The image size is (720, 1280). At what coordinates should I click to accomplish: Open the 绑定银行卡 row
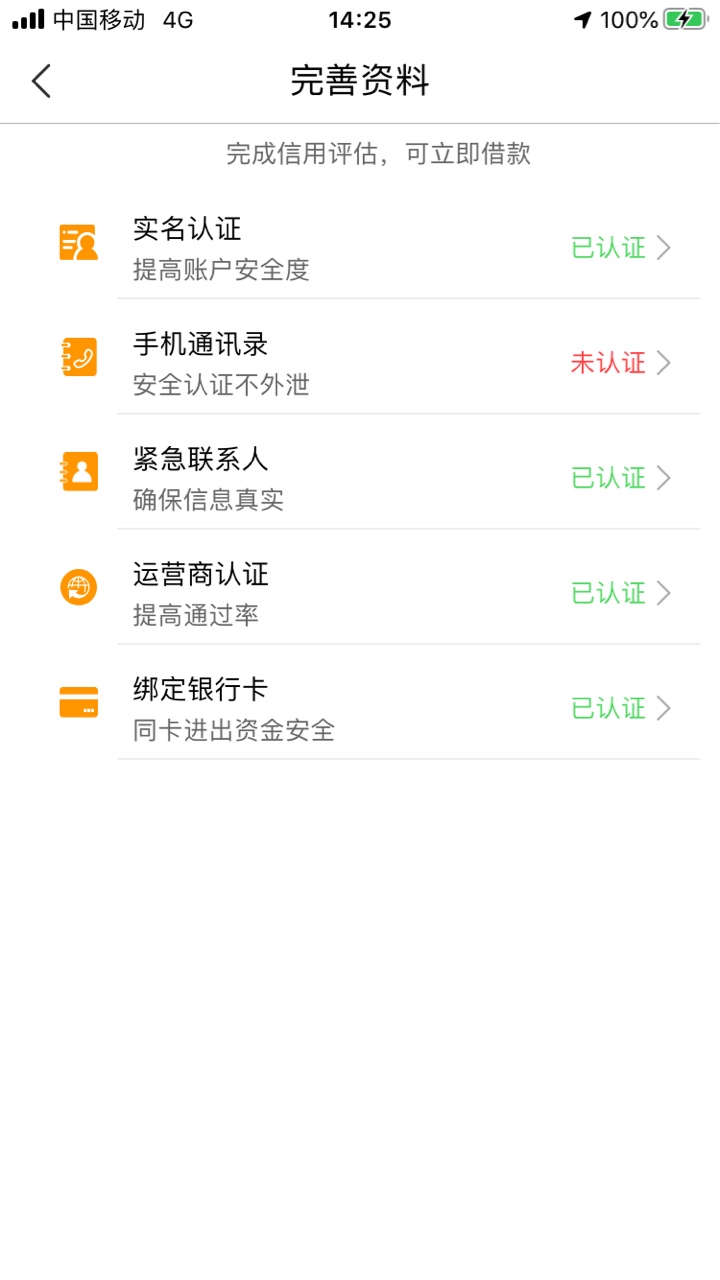pyautogui.click(x=360, y=707)
